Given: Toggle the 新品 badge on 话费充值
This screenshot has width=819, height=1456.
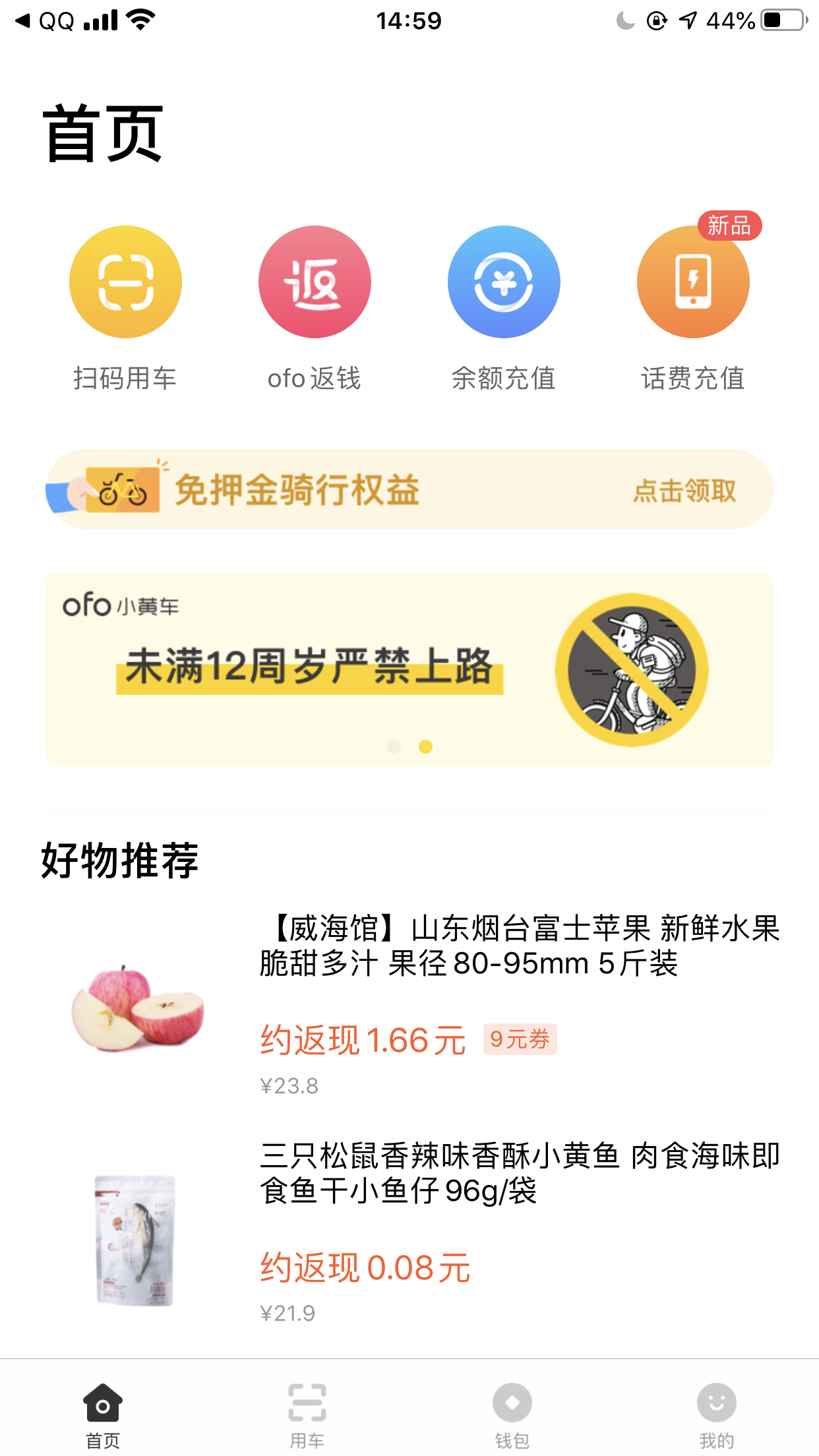Looking at the screenshot, I should click(x=731, y=226).
